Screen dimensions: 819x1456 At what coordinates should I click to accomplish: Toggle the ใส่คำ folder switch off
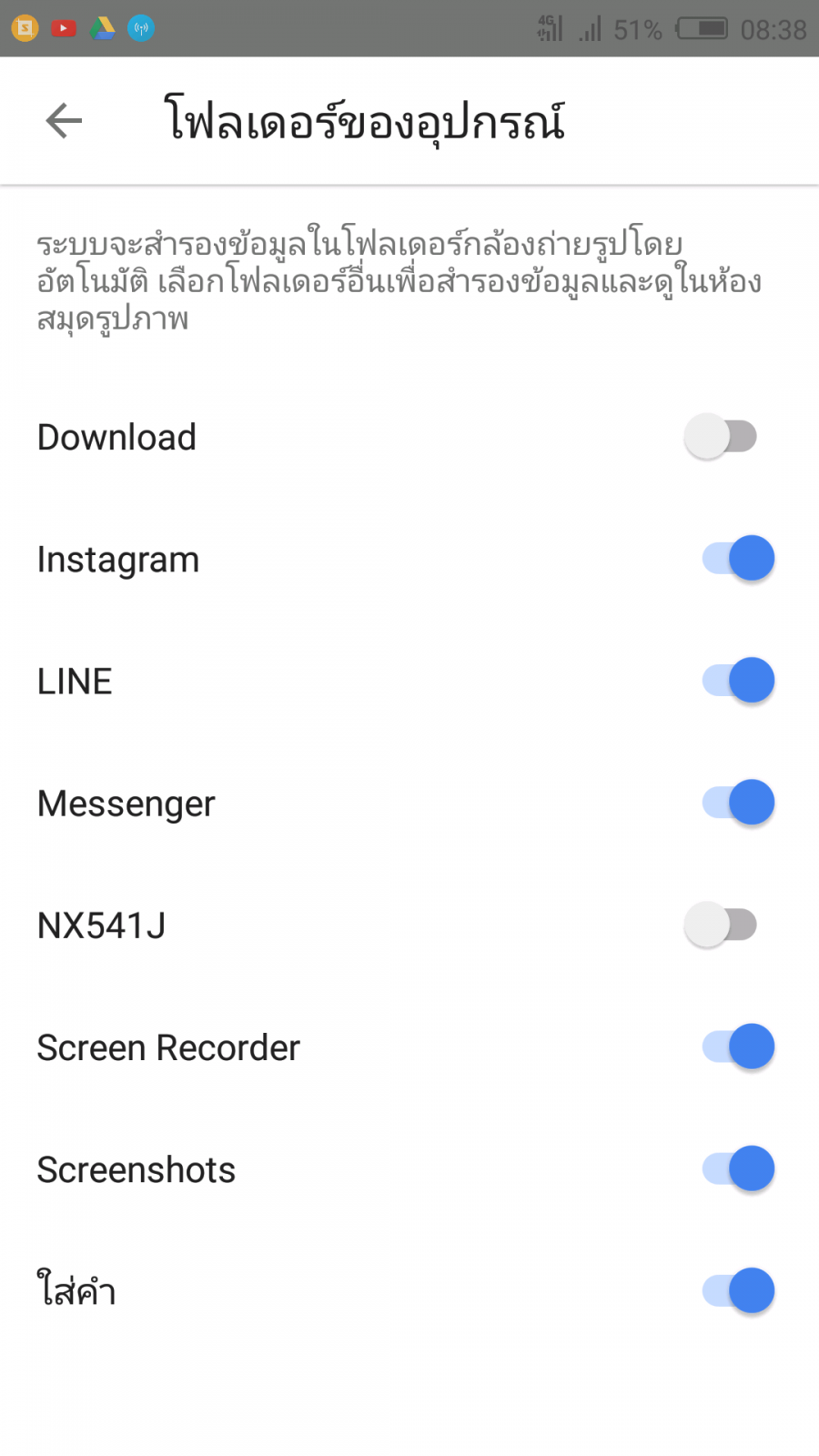(737, 1290)
